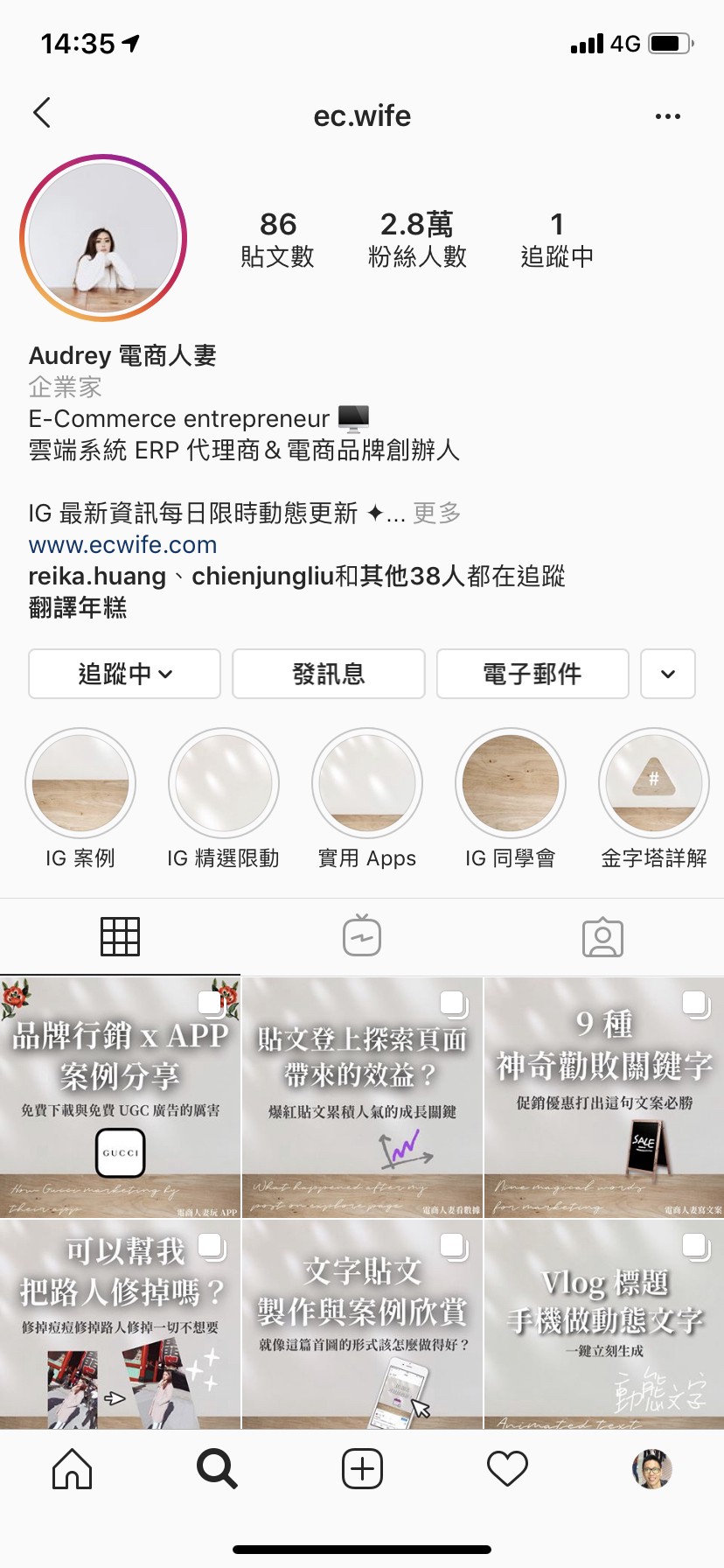Switch to the IGTV video tab icon
724x1568 pixels.
tap(362, 934)
